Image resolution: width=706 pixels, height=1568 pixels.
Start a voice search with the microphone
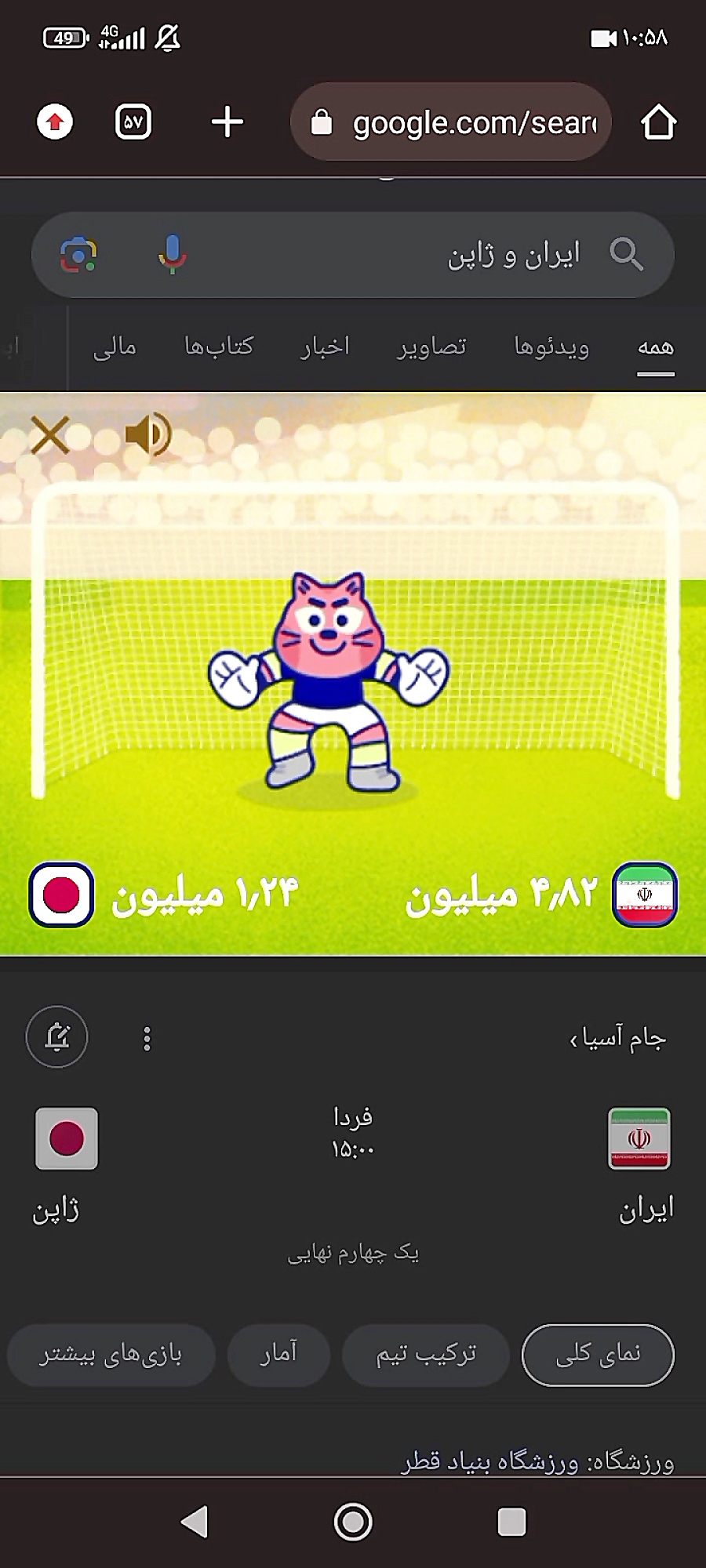click(x=172, y=255)
